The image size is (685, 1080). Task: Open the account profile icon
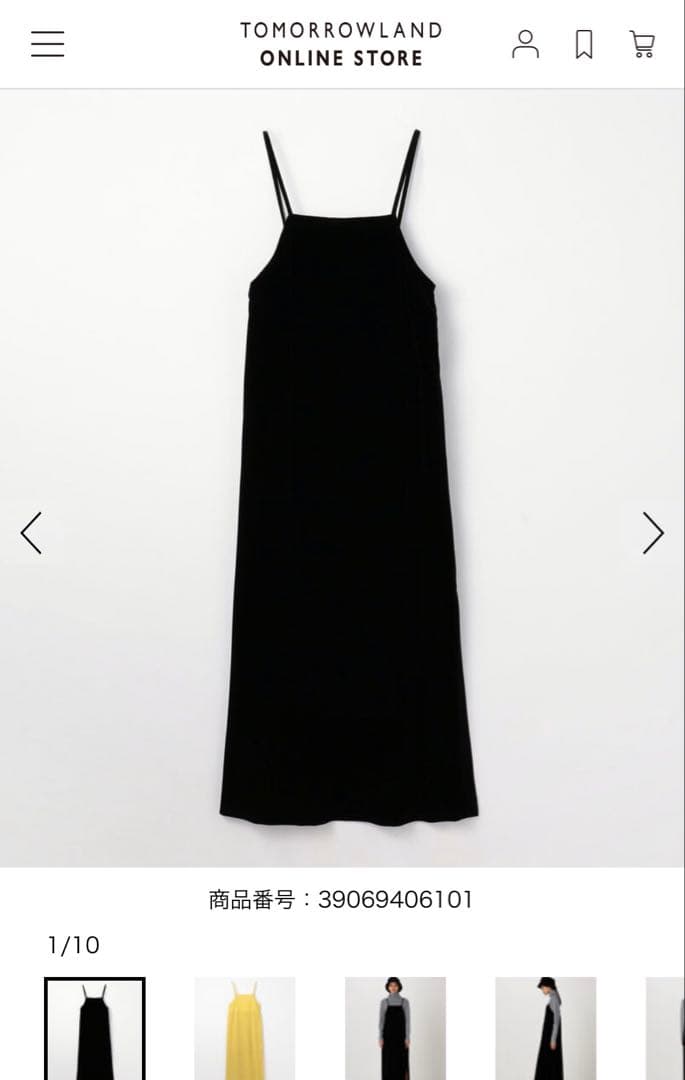click(525, 44)
